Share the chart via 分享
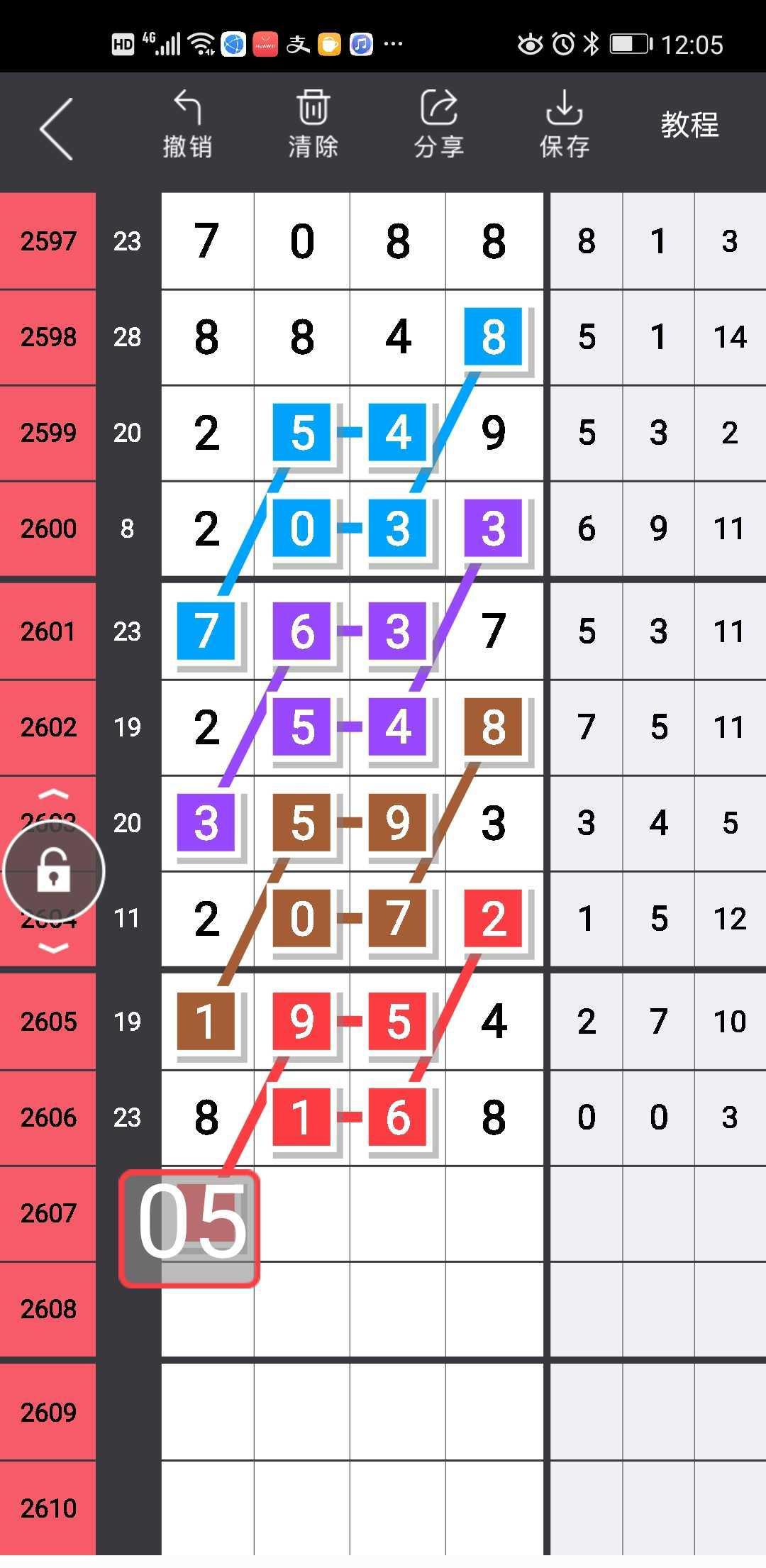Viewport: 766px width, 1568px height. pos(439,125)
